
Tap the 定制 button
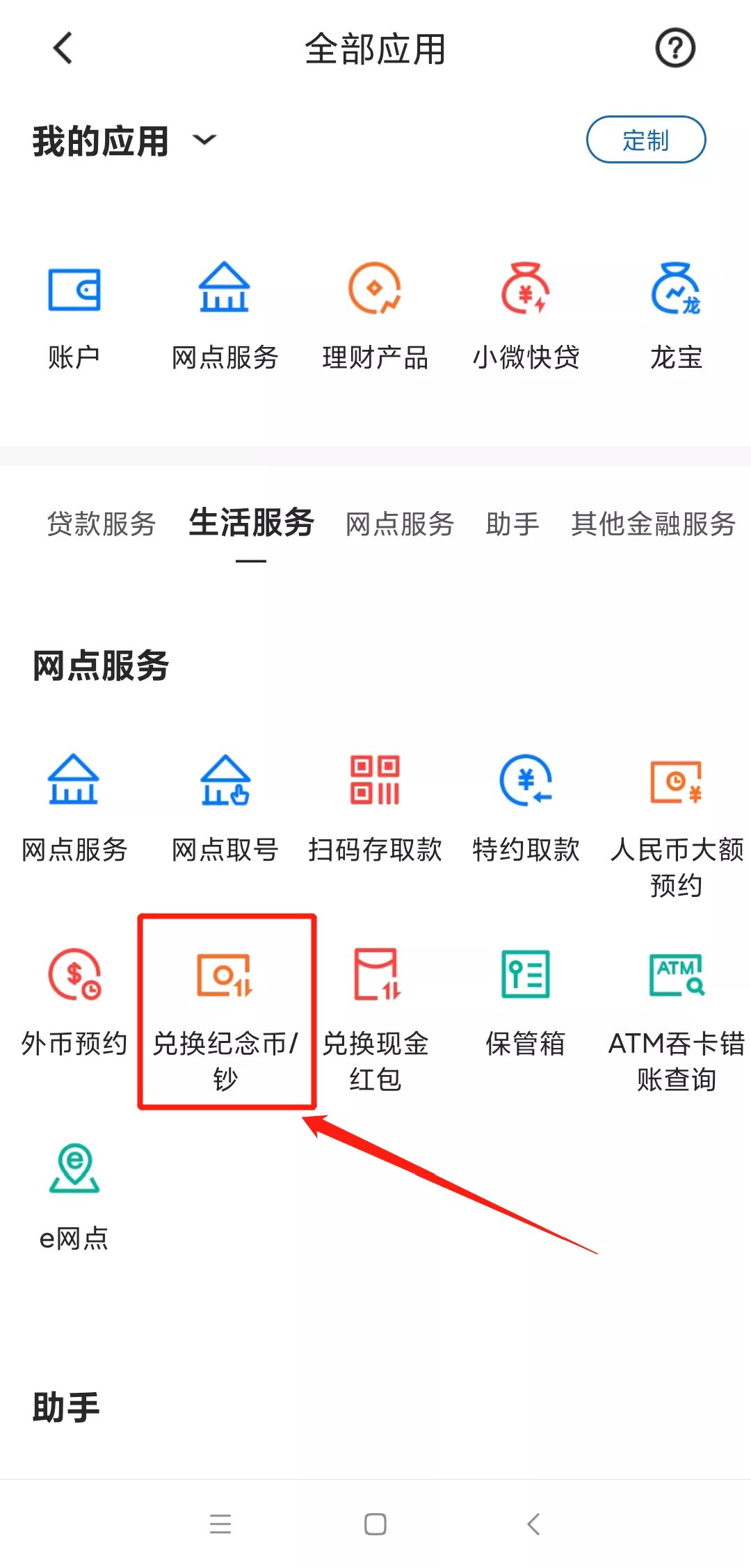[645, 140]
